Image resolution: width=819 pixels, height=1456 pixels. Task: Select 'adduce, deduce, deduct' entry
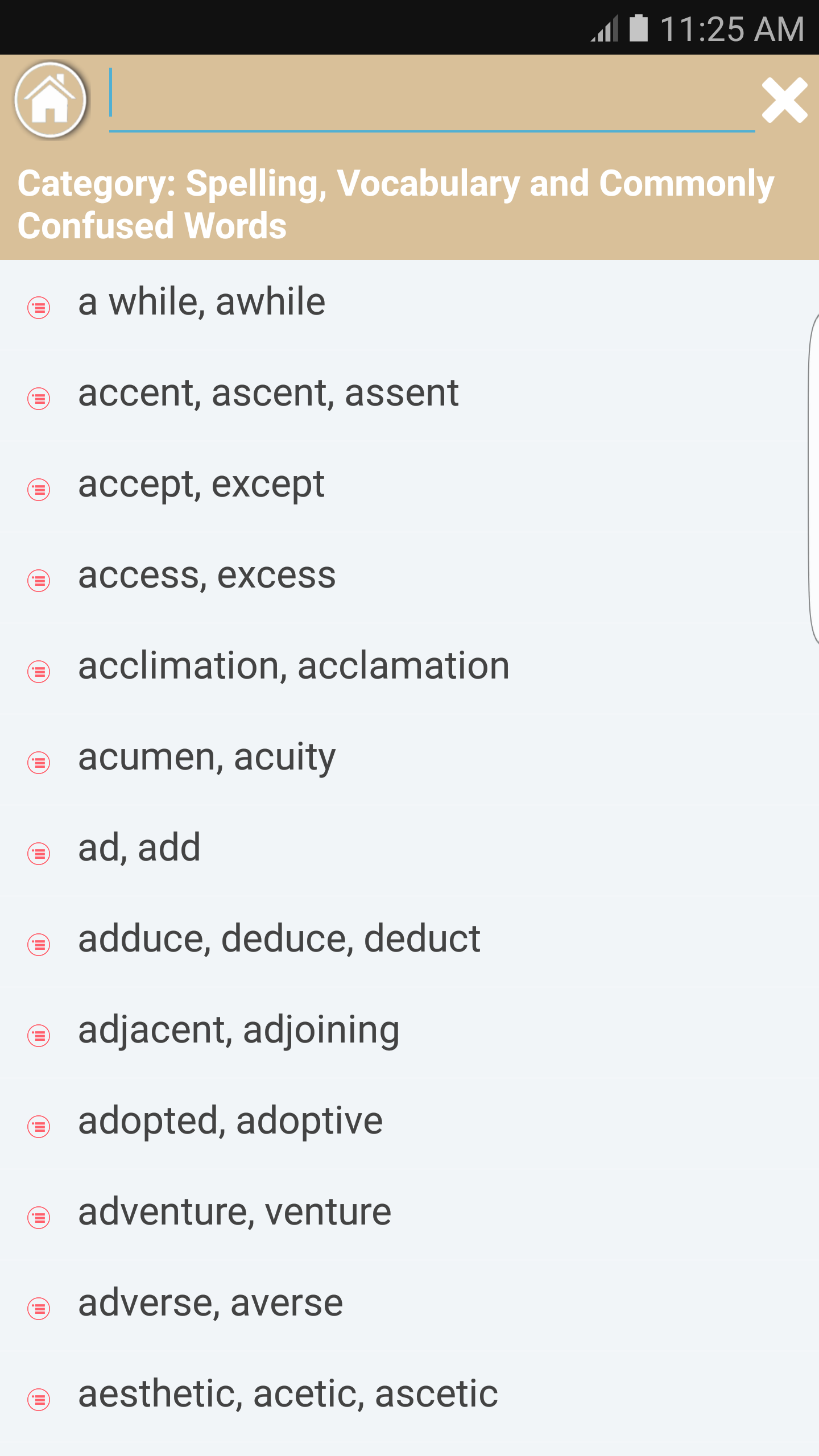click(x=279, y=939)
